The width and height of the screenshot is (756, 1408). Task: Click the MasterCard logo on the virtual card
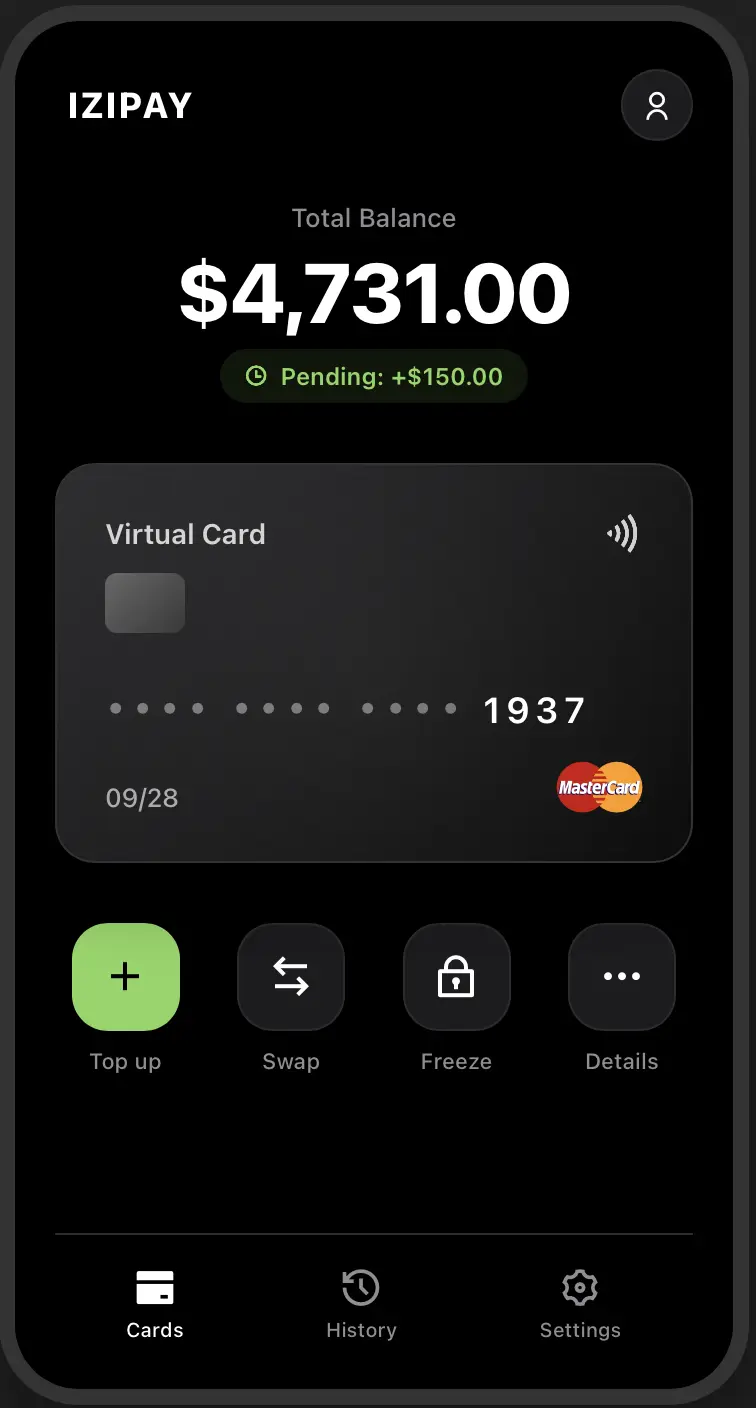tap(598, 787)
